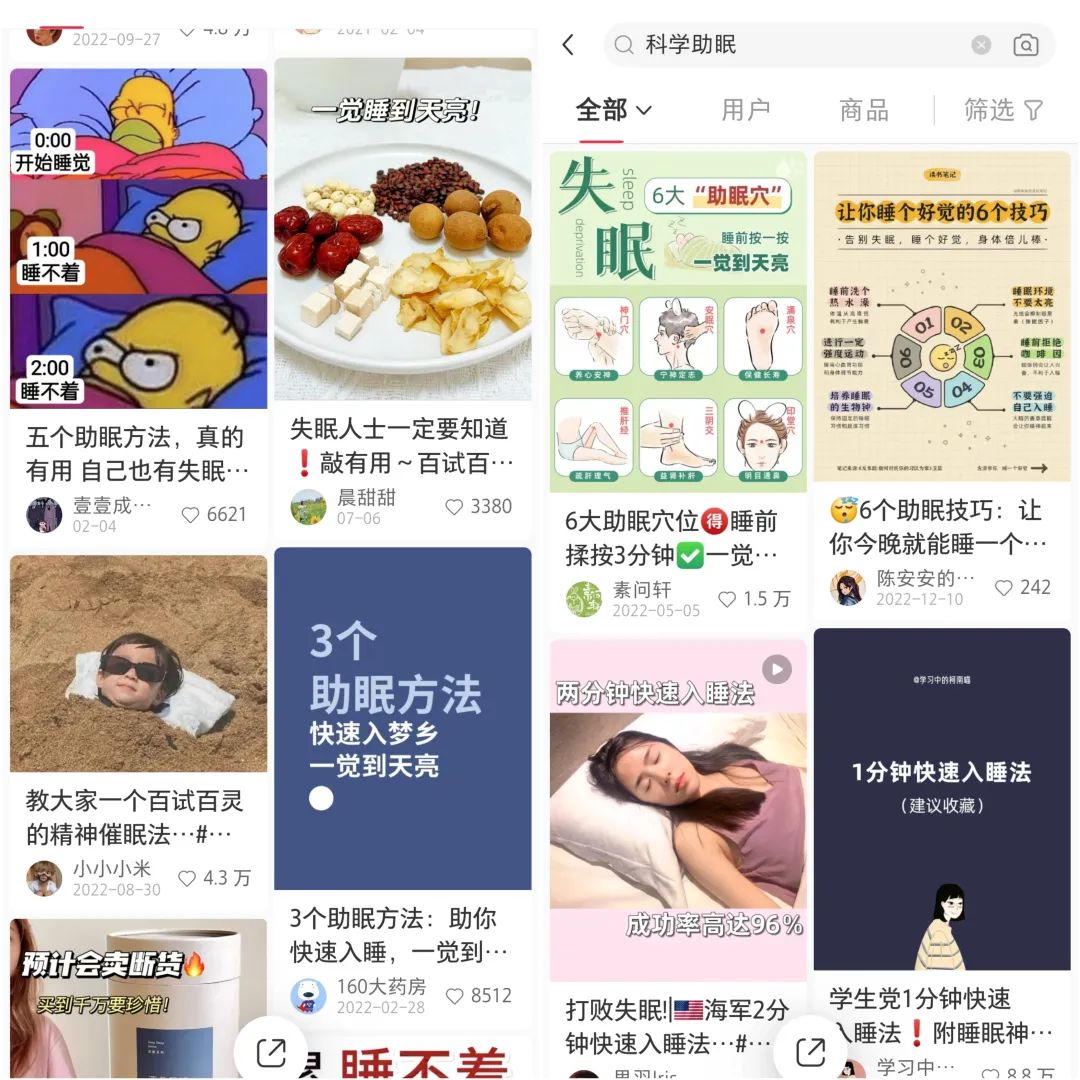Open the 学生党1分钟快速入睡法 note
Image resolution: width=1080 pixels, height=1080 pixels.
tap(942, 800)
